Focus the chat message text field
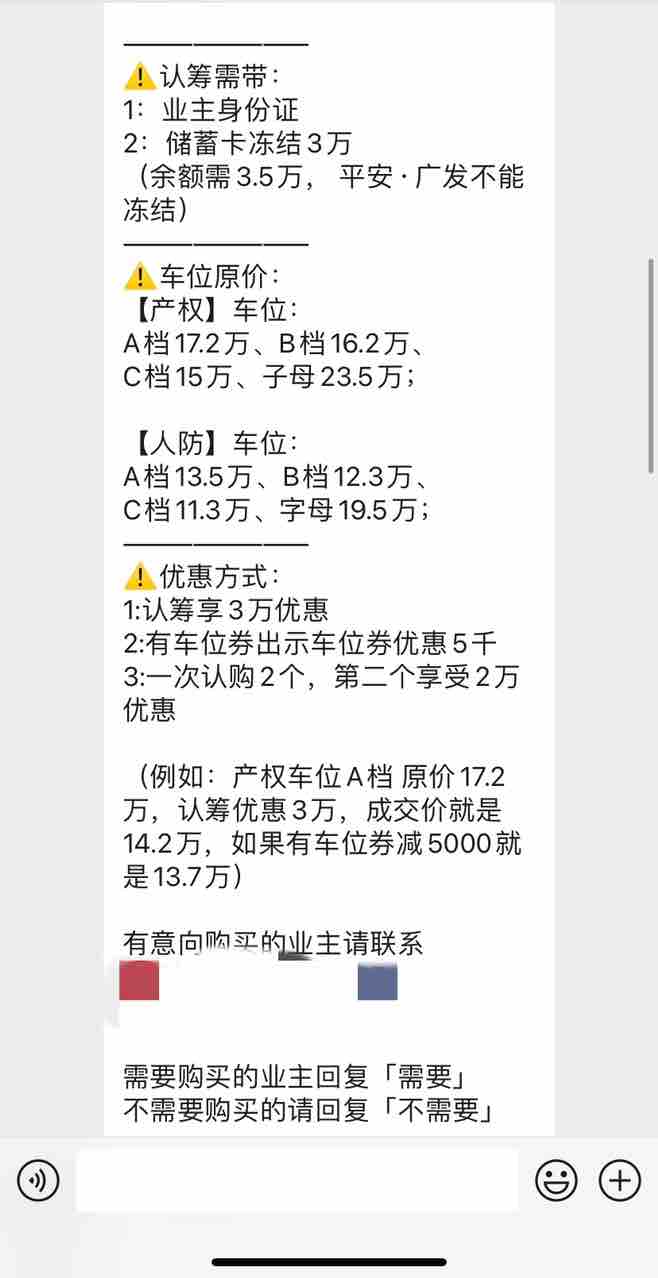The width and height of the screenshot is (658, 1278). (297, 1181)
